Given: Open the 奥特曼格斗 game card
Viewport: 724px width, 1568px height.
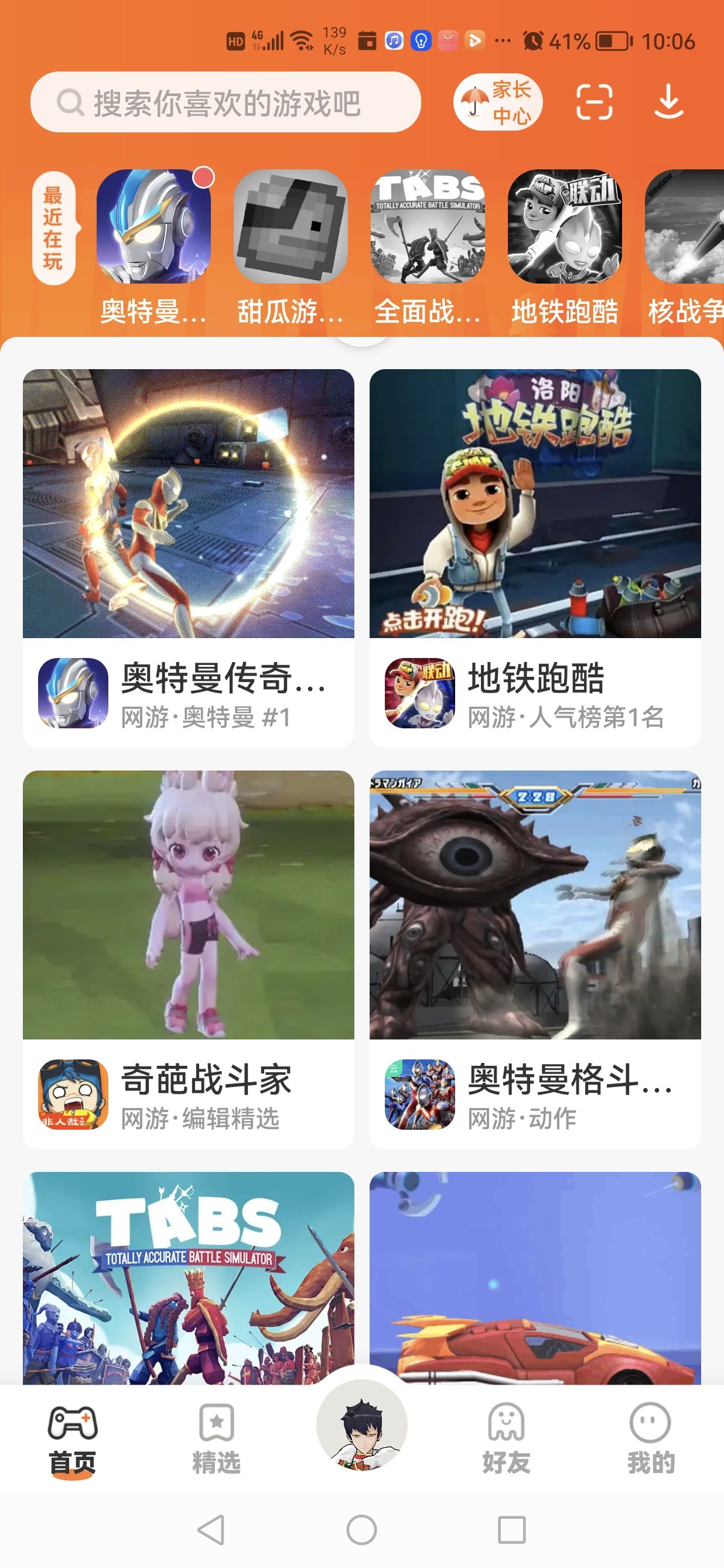Looking at the screenshot, I should click(x=535, y=959).
